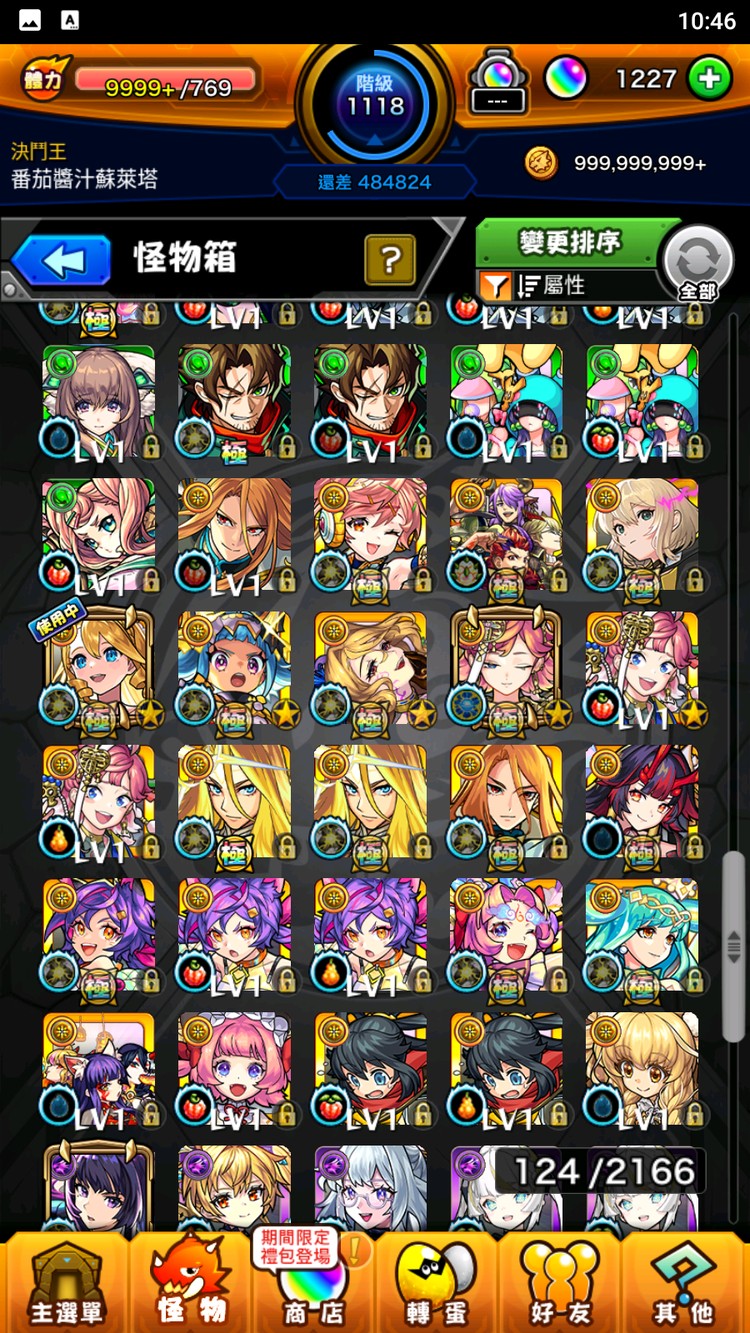The height and width of the screenshot is (1333, 750).
Task: Tap the 變更排序 sort button
Action: coord(571,242)
